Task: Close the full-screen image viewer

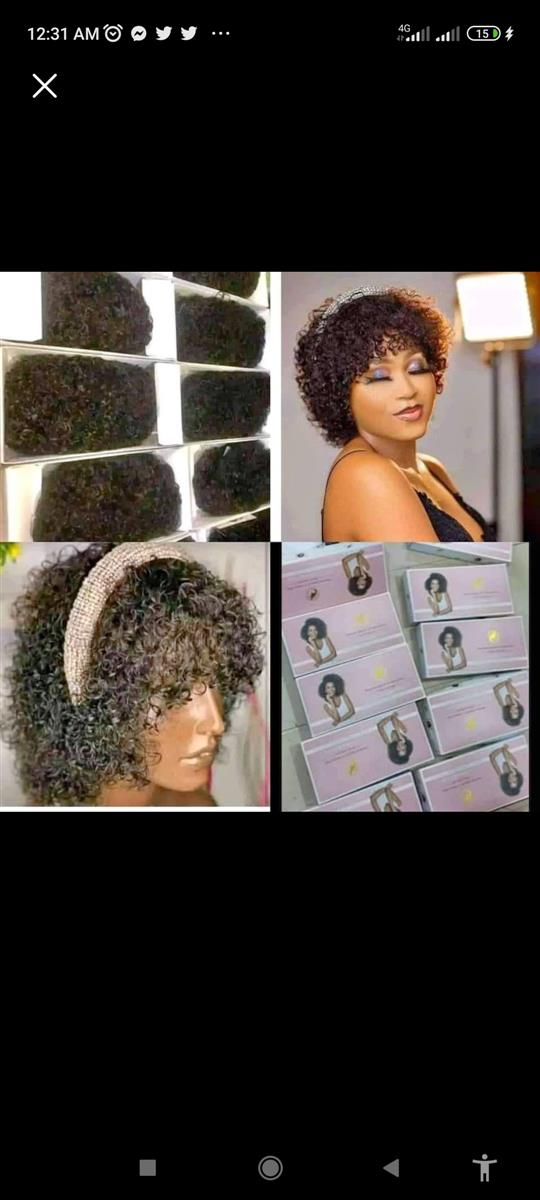Action: 44,86
